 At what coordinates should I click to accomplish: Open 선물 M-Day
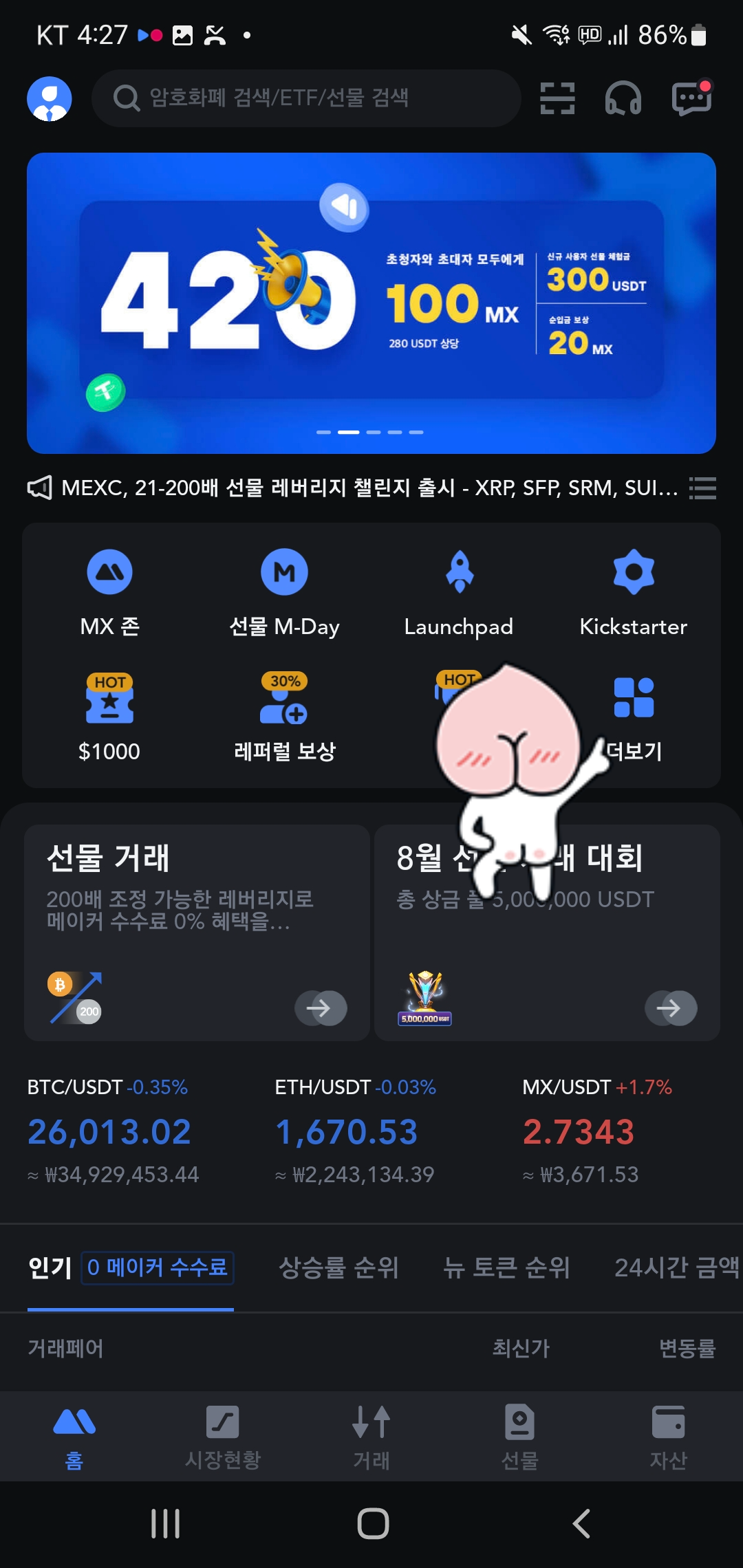click(x=284, y=591)
